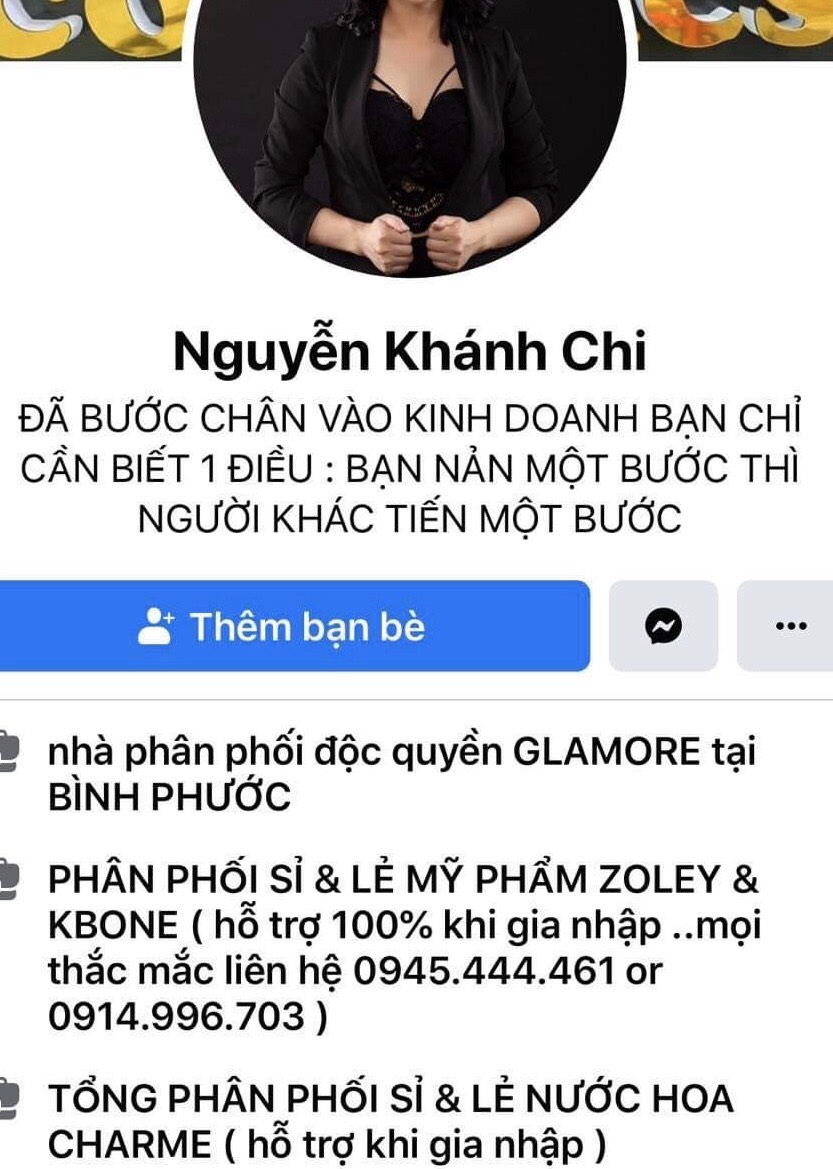Viewport: 833px width, 1169px height.
Task: Open Messenger chat with Nguyễn Khánh Chi
Action: pyautogui.click(x=663, y=626)
